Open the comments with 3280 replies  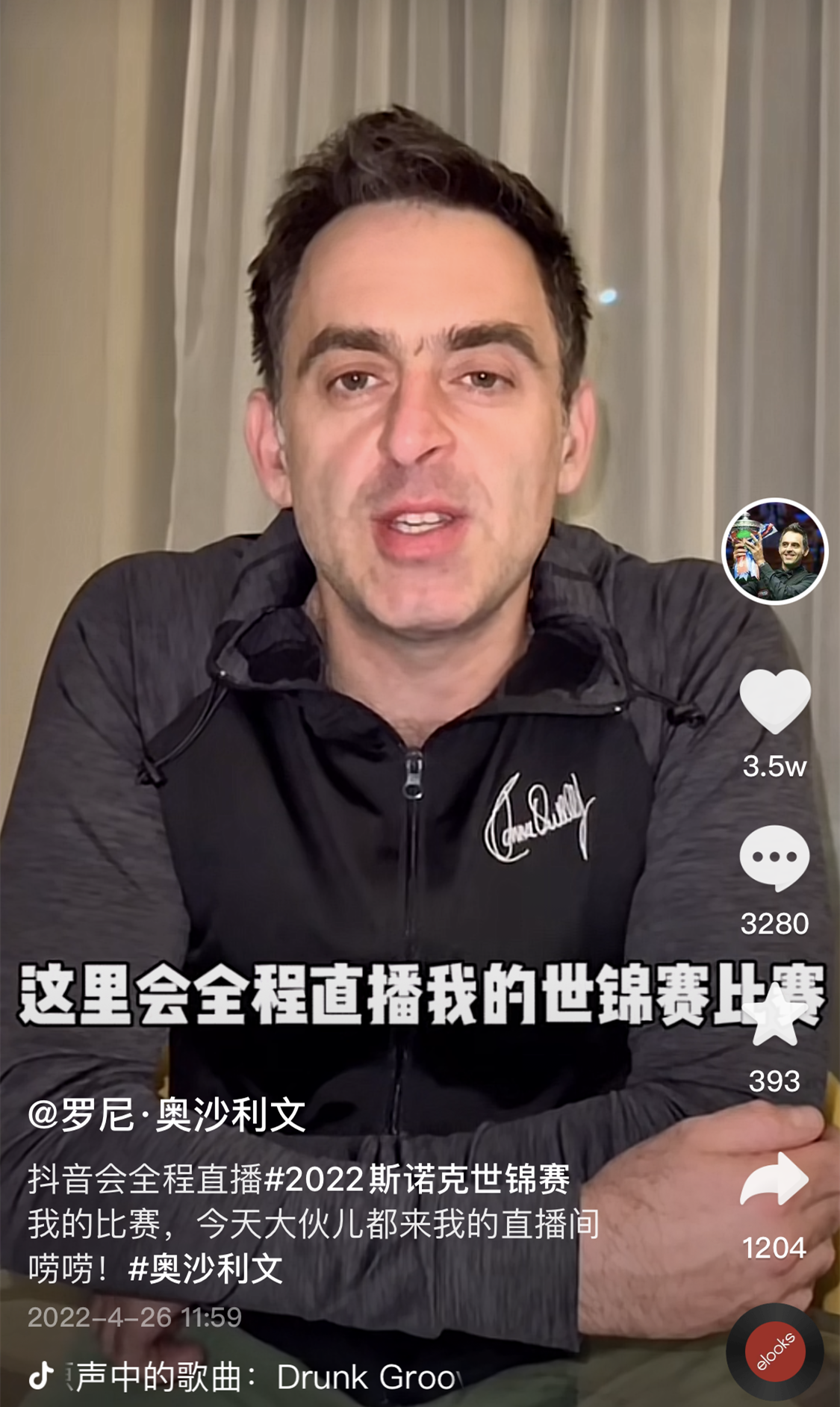click(x=774, y=858)
